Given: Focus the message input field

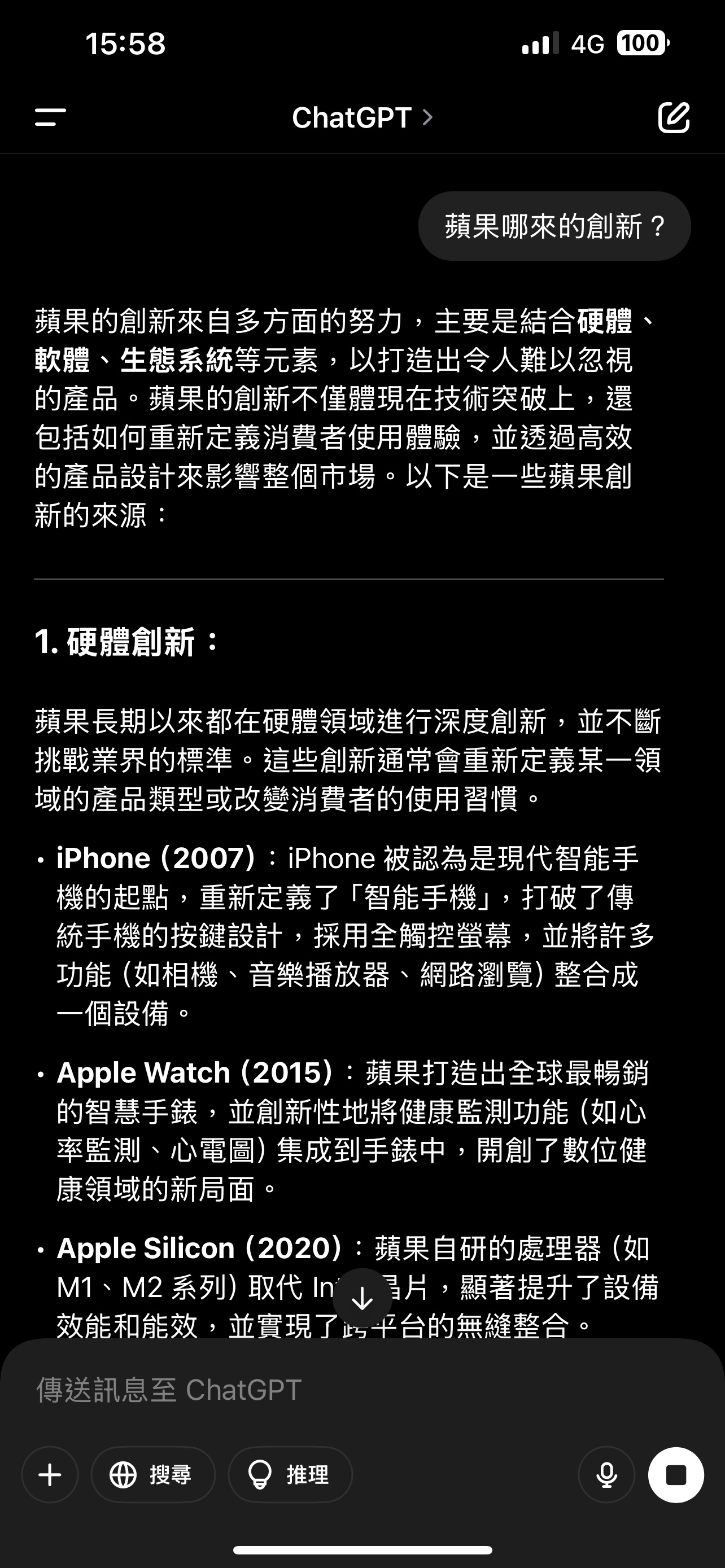Looking at the screenshot, I should click(362, 1390).
